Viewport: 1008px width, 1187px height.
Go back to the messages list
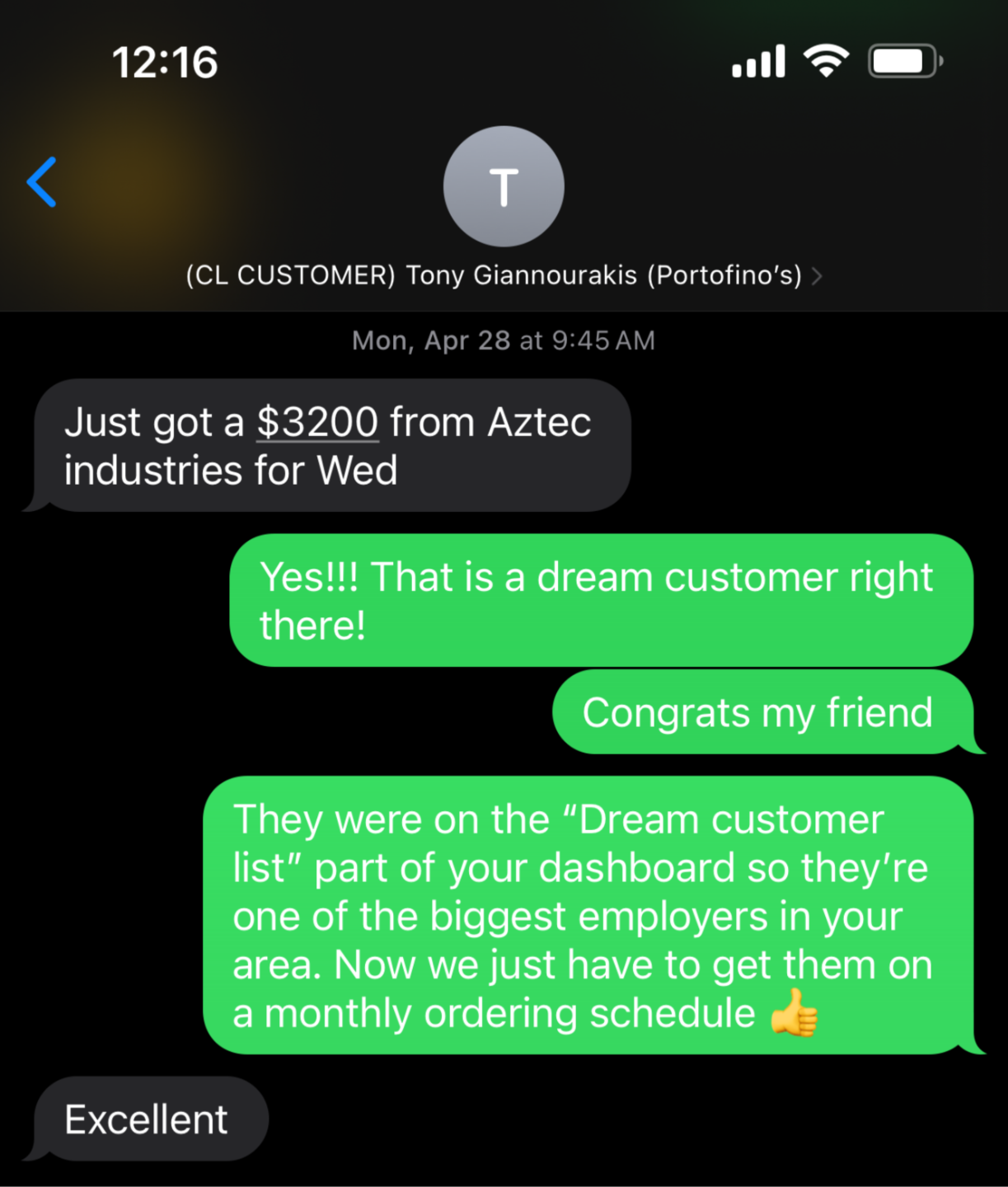(42, 182)
